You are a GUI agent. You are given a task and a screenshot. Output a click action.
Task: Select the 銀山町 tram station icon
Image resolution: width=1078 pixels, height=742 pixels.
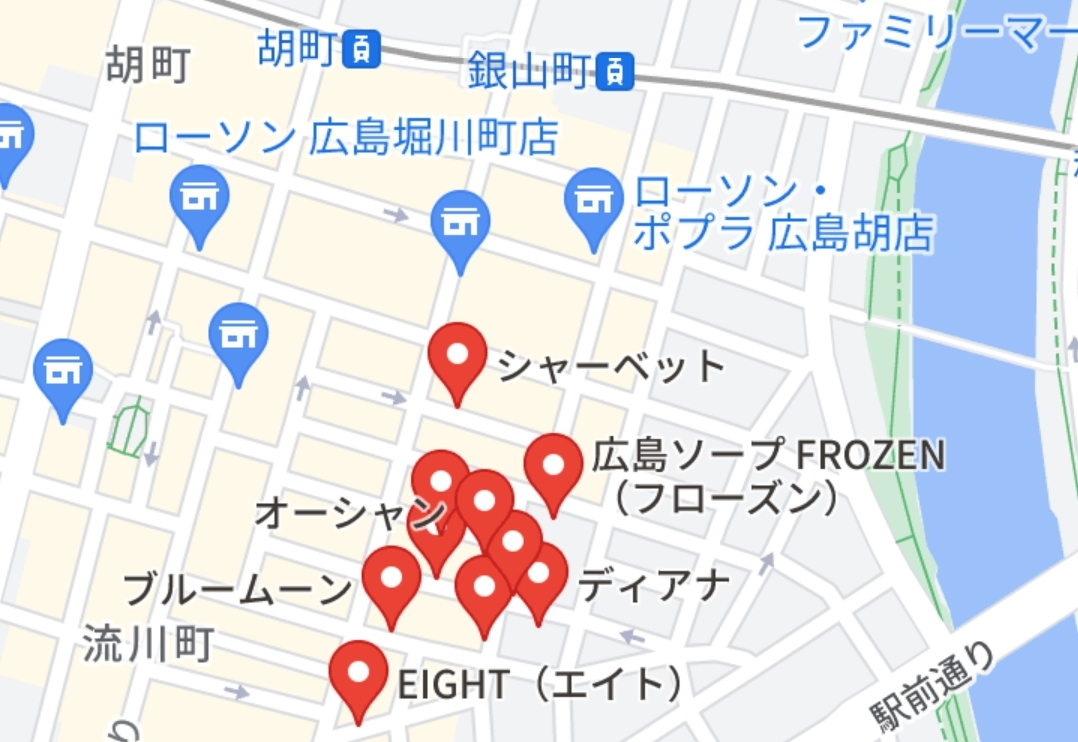(615, 71)
